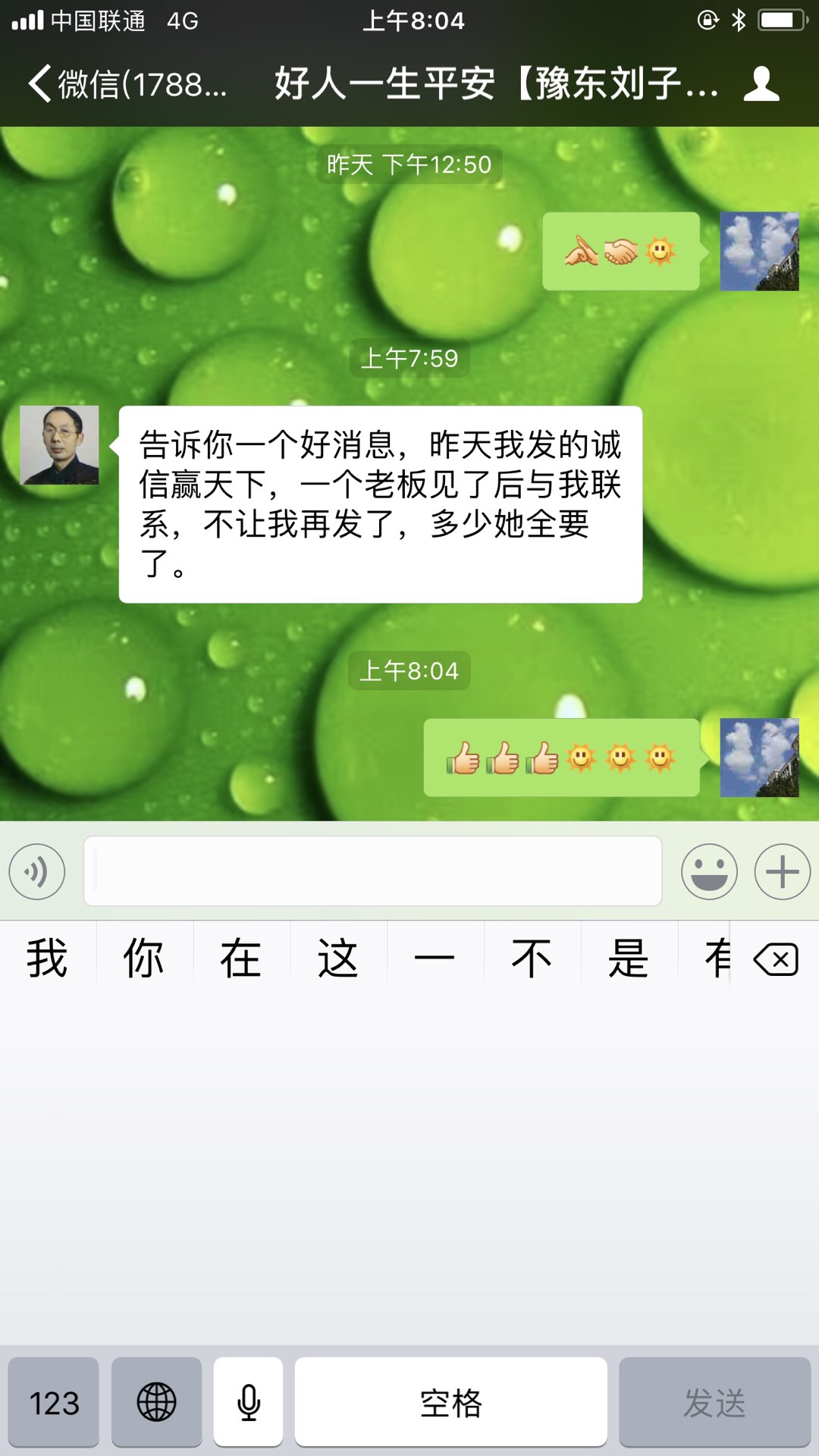Select the suggested word 我
Image resolution: width=819 pixels, height=1456 pixels.
click(x=48, y=959)
